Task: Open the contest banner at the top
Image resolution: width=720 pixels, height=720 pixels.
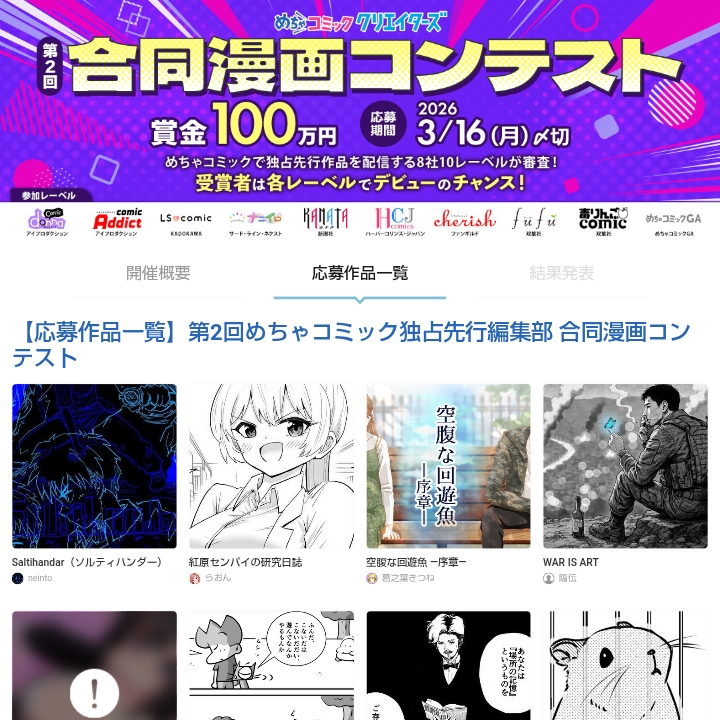Action: click(x=360, y=100)
